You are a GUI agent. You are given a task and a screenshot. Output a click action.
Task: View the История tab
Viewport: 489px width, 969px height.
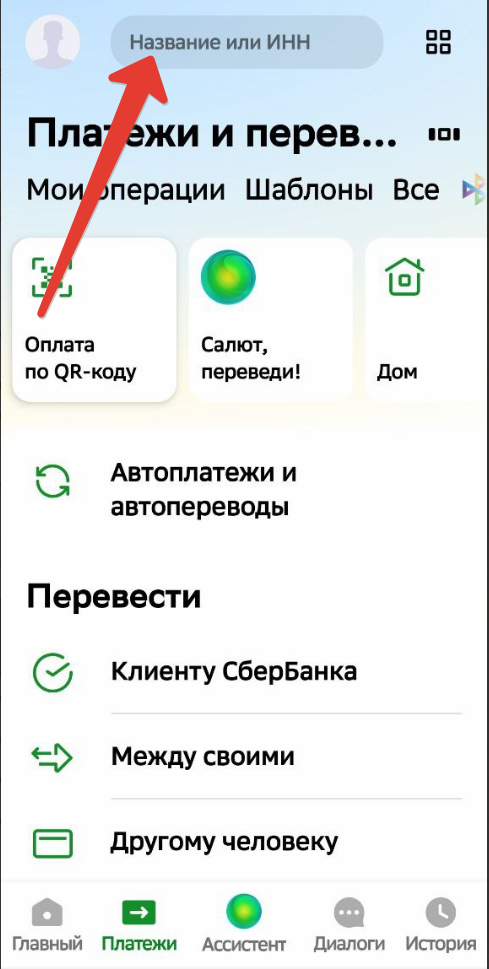(441, 925)
